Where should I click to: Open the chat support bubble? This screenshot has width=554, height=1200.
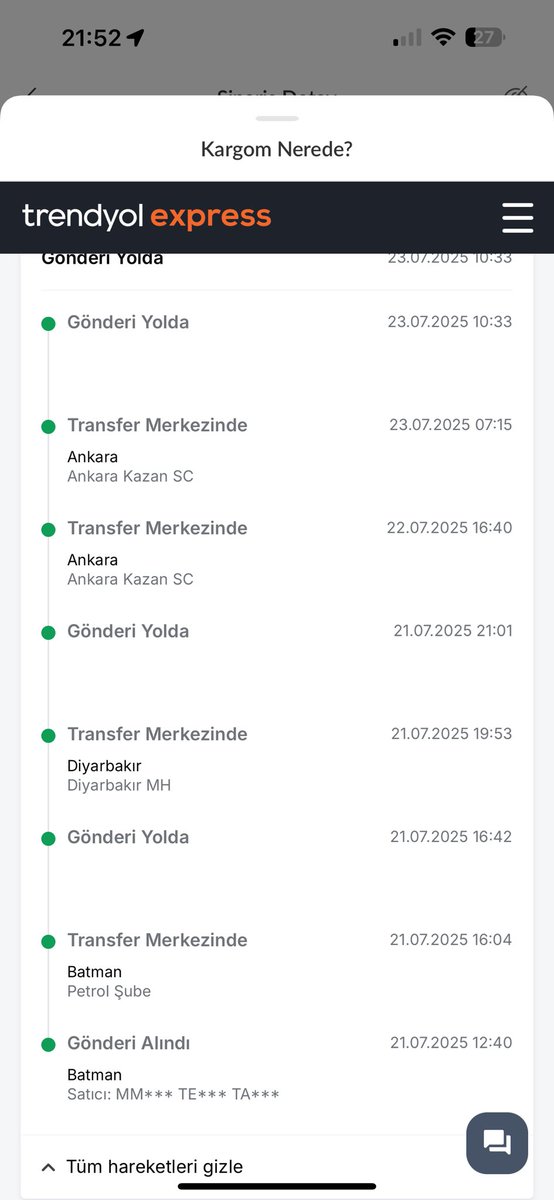pyautogui.click(x=497, y=1142)
